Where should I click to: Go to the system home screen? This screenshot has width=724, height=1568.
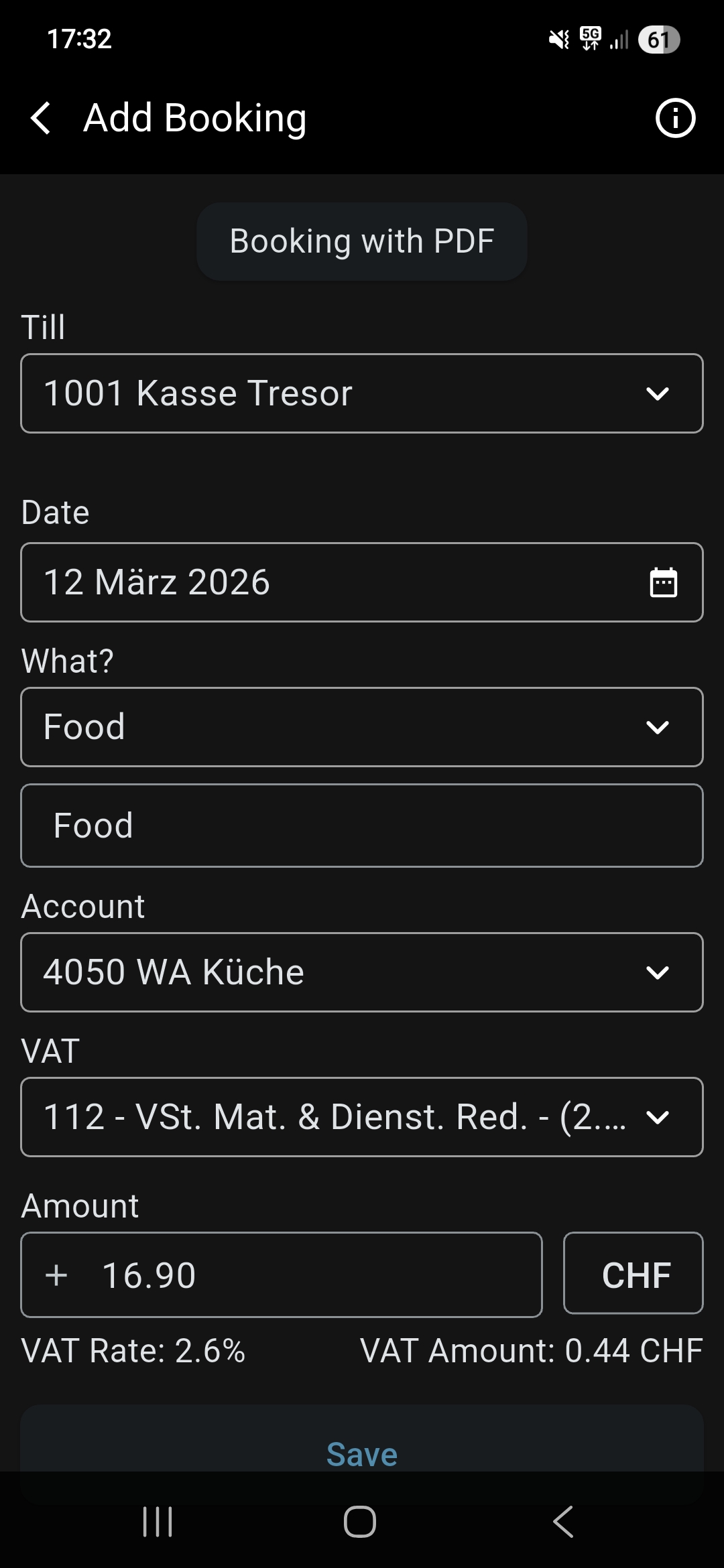[360, 1522]
